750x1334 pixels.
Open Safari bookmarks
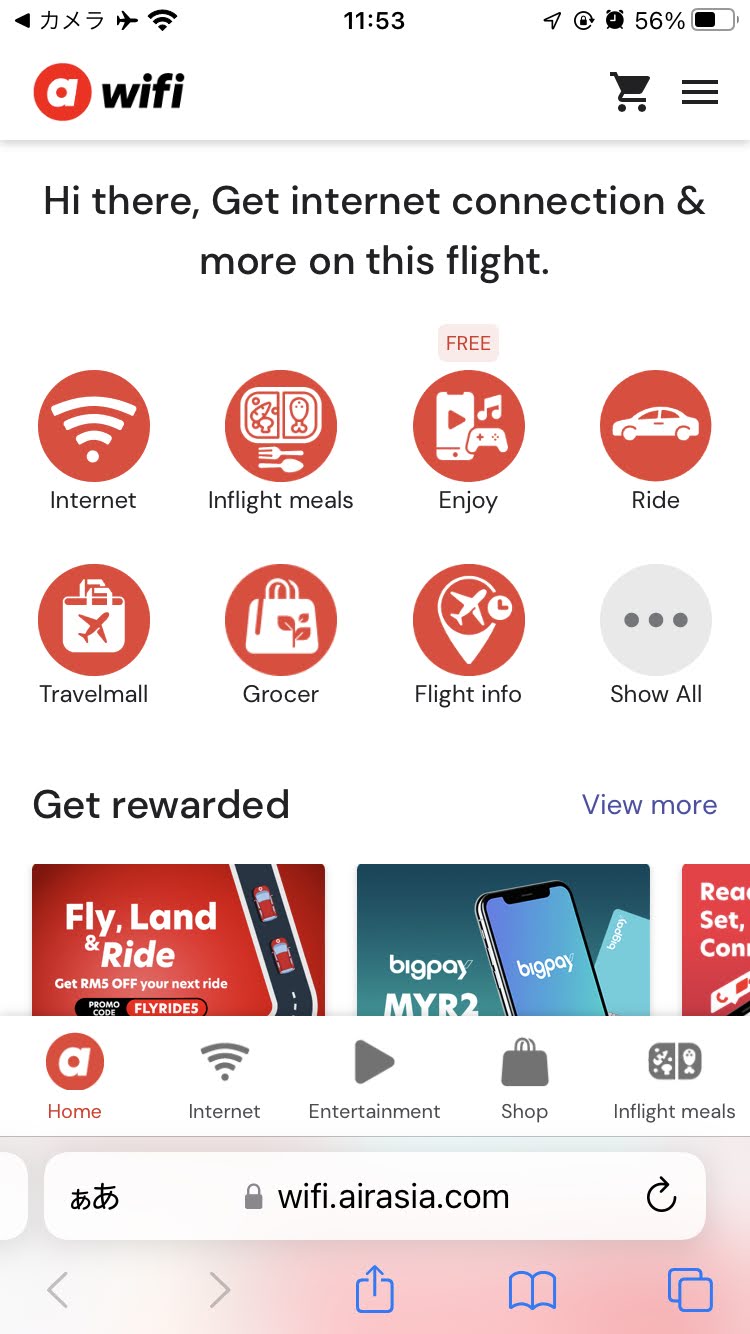pyautogui.click(x=531, y=1290)
